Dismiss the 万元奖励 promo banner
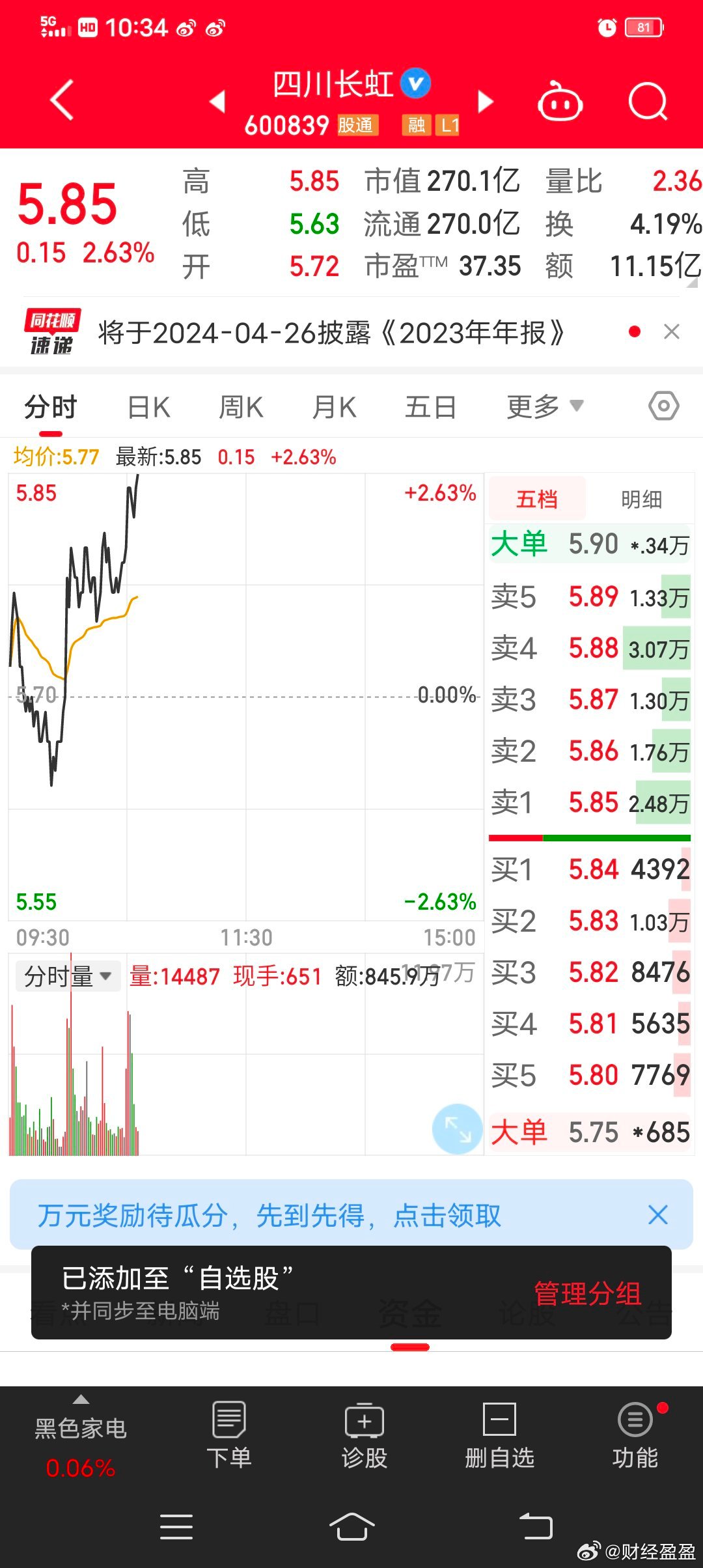This screenshot has height=1568, width=703. (x=658, y=1215)
